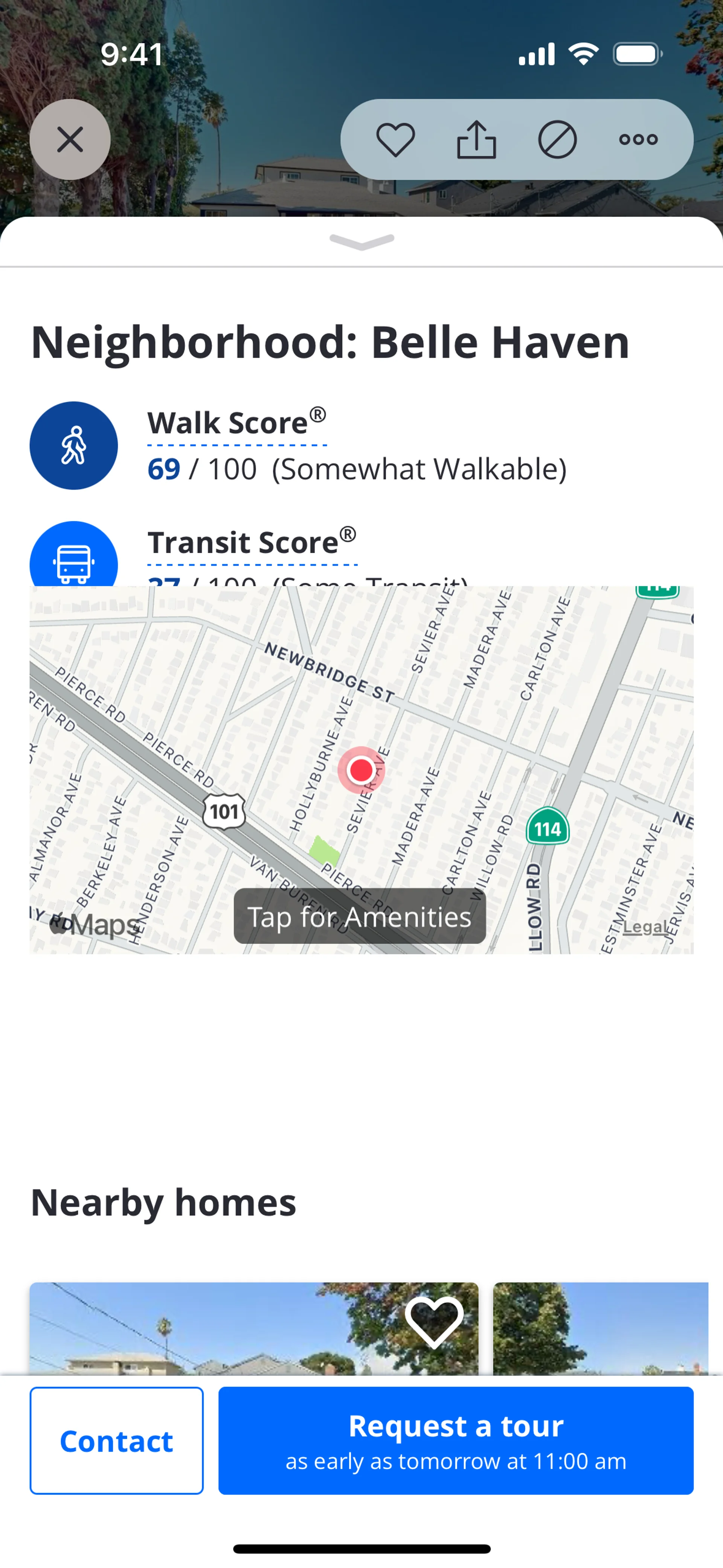
Task: Share this listing
Action: 476,139
